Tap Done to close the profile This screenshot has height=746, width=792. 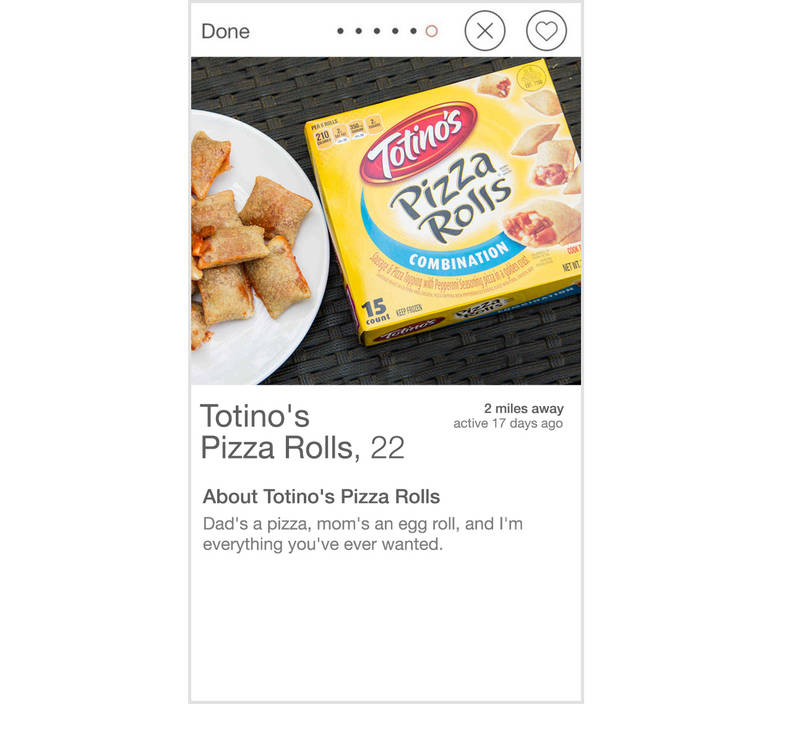[x=225, y=31]
